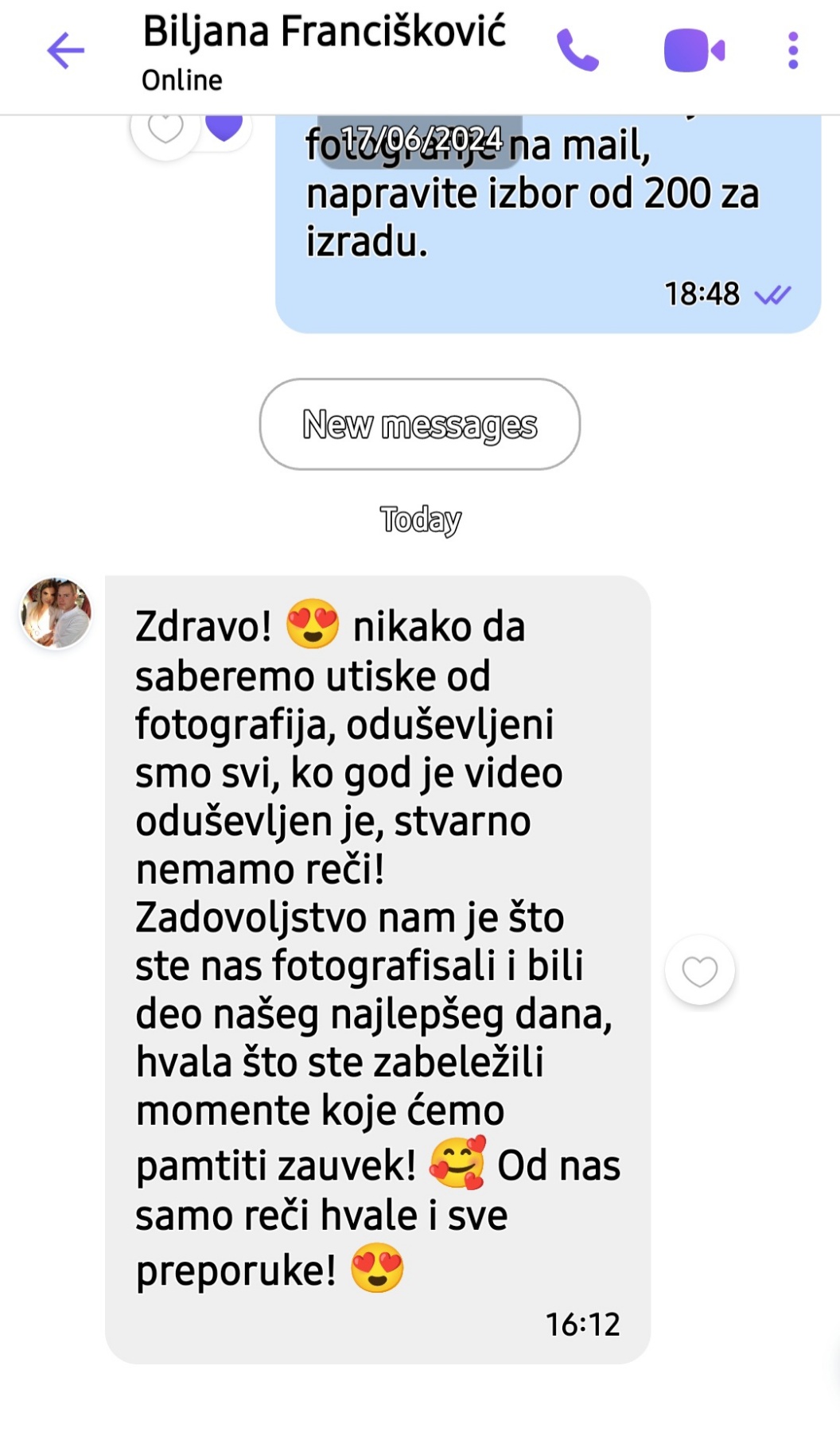The height and width of the screenshot is (1432, 840).
Task: Start a voice call with Biljana
Action: pyautogui.click(x=577, y=52)
